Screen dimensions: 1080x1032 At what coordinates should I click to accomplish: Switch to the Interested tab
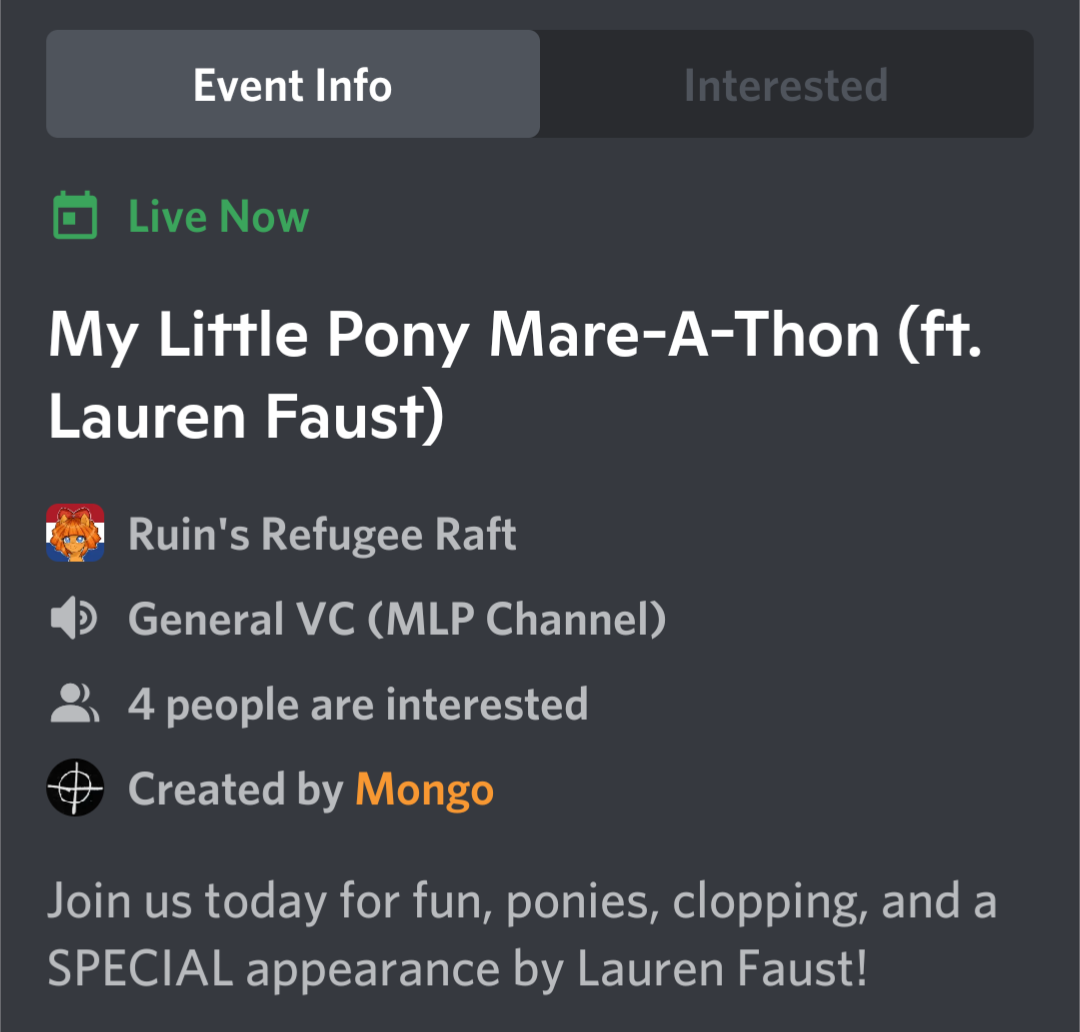[x=785, y=85]
